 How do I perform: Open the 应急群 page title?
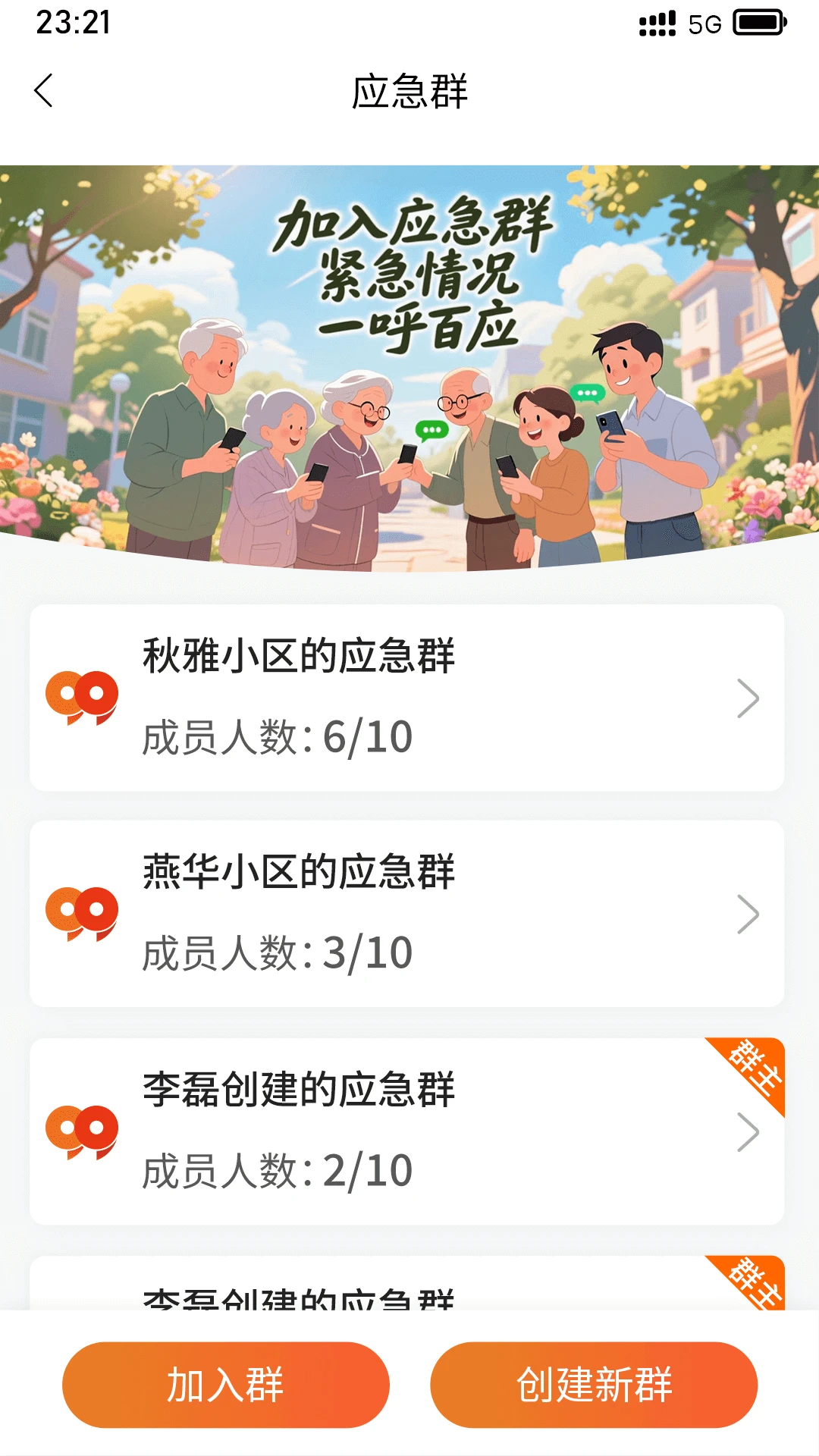point(409,90)
